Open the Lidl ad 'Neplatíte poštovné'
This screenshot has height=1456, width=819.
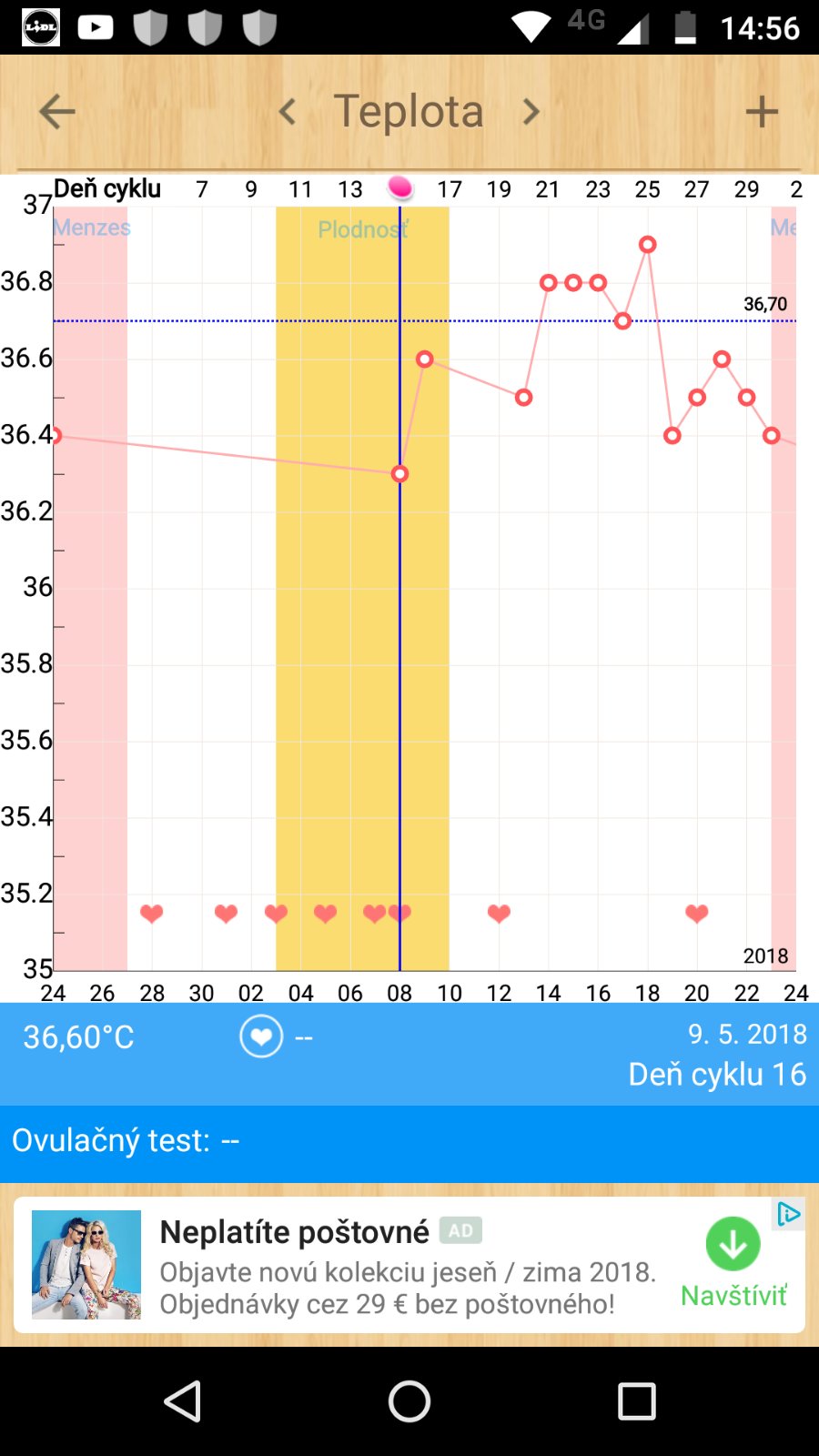[294, 1232]
